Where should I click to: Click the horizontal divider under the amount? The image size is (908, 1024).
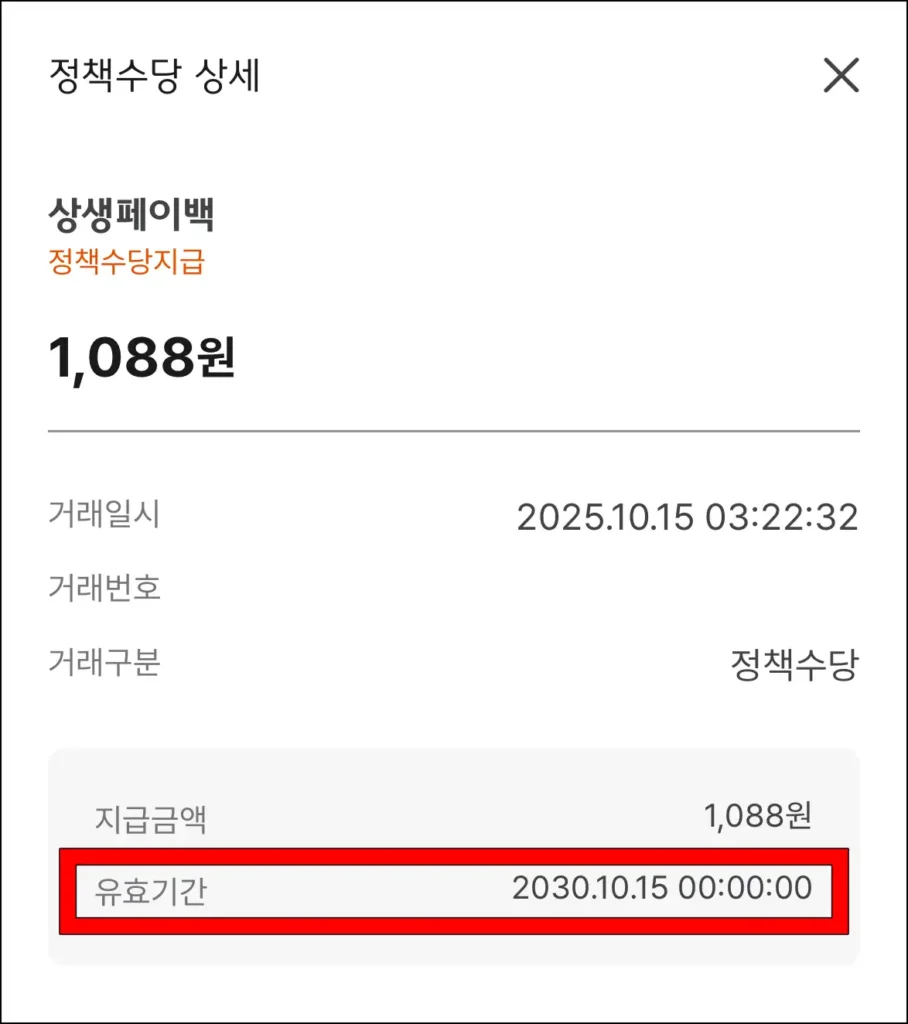coord(454,433)
